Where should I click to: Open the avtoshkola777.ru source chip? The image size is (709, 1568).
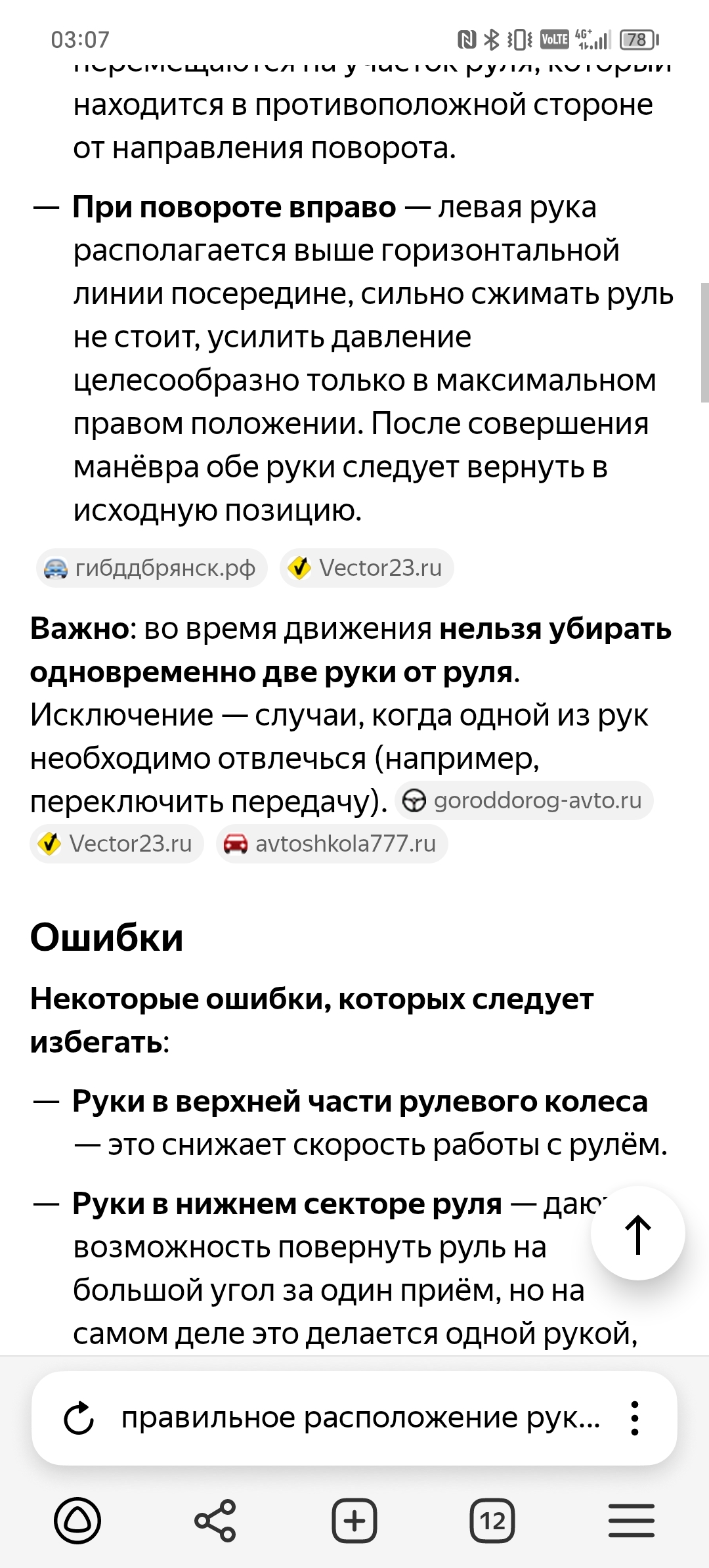click(332, 844)
